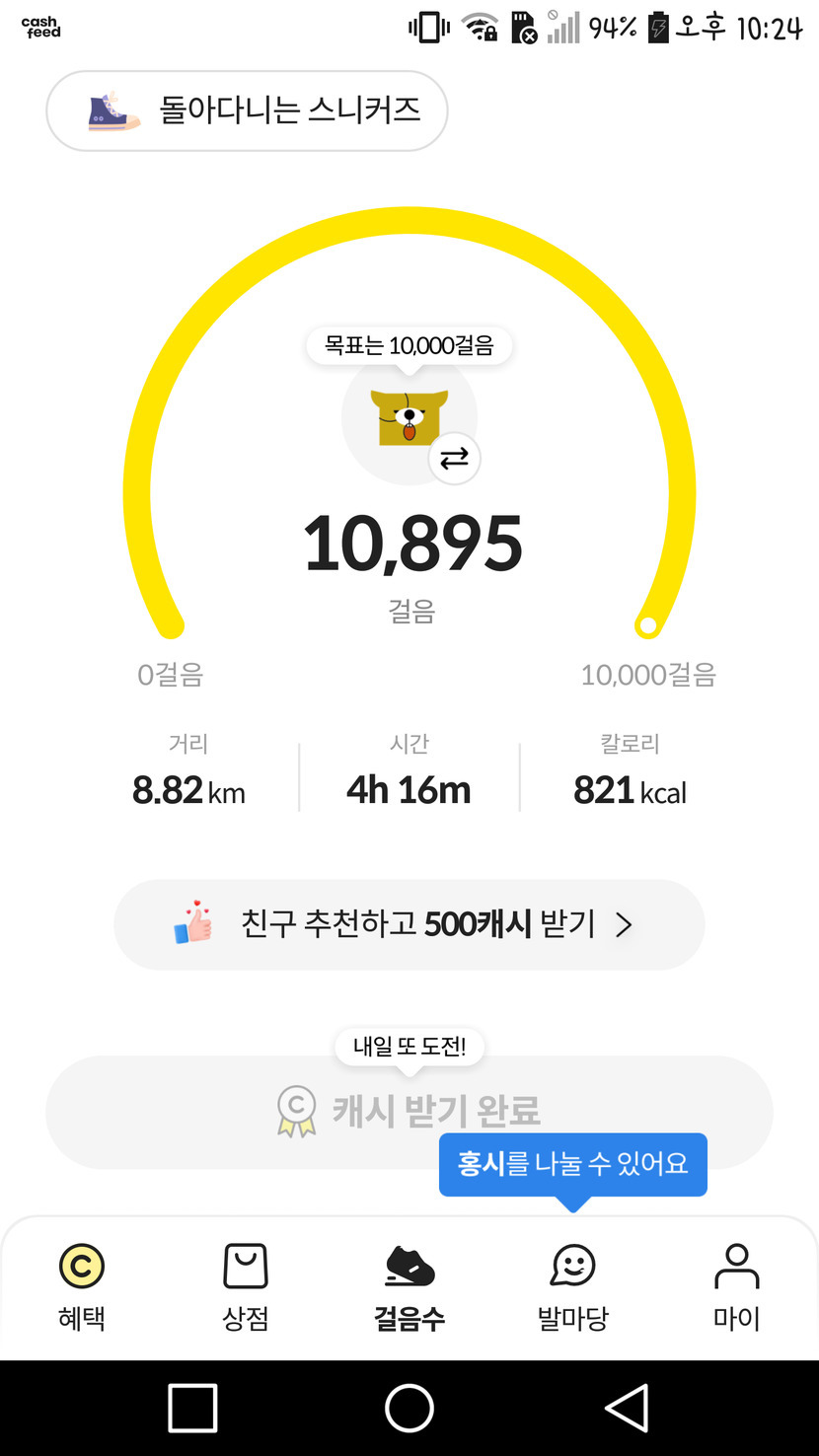Open the 발마당 tab
The height and width of the screenshot is (1456, 819).
pyautogui.click(x=573, y=1286)
